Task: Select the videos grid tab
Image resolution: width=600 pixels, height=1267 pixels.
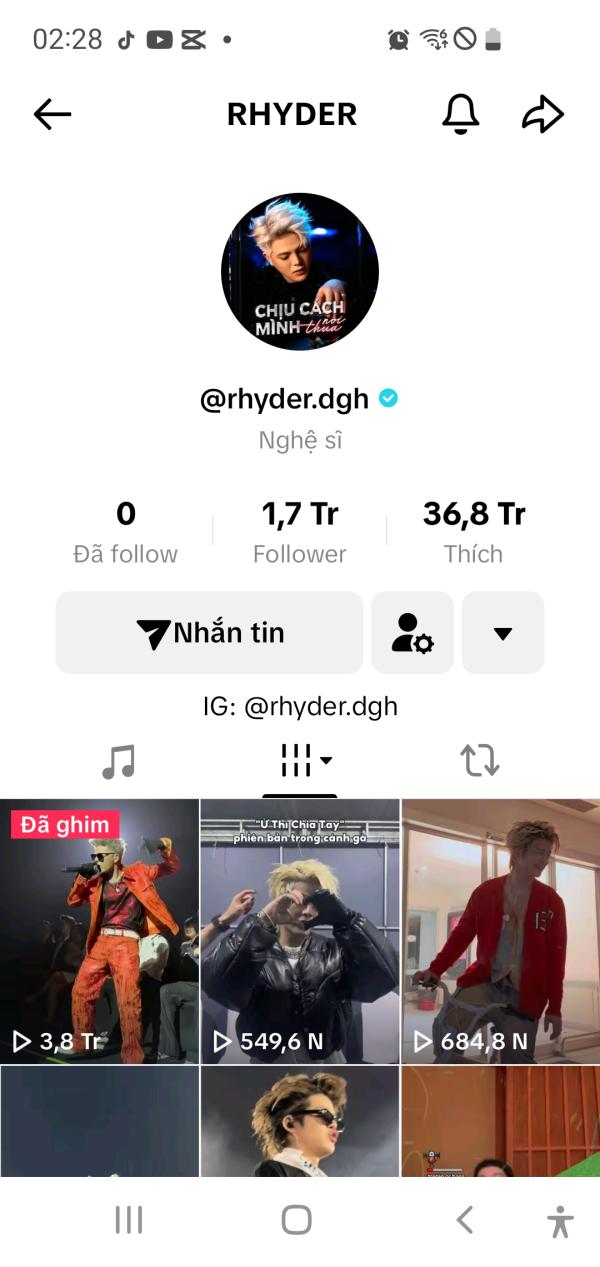Action: 300,761
